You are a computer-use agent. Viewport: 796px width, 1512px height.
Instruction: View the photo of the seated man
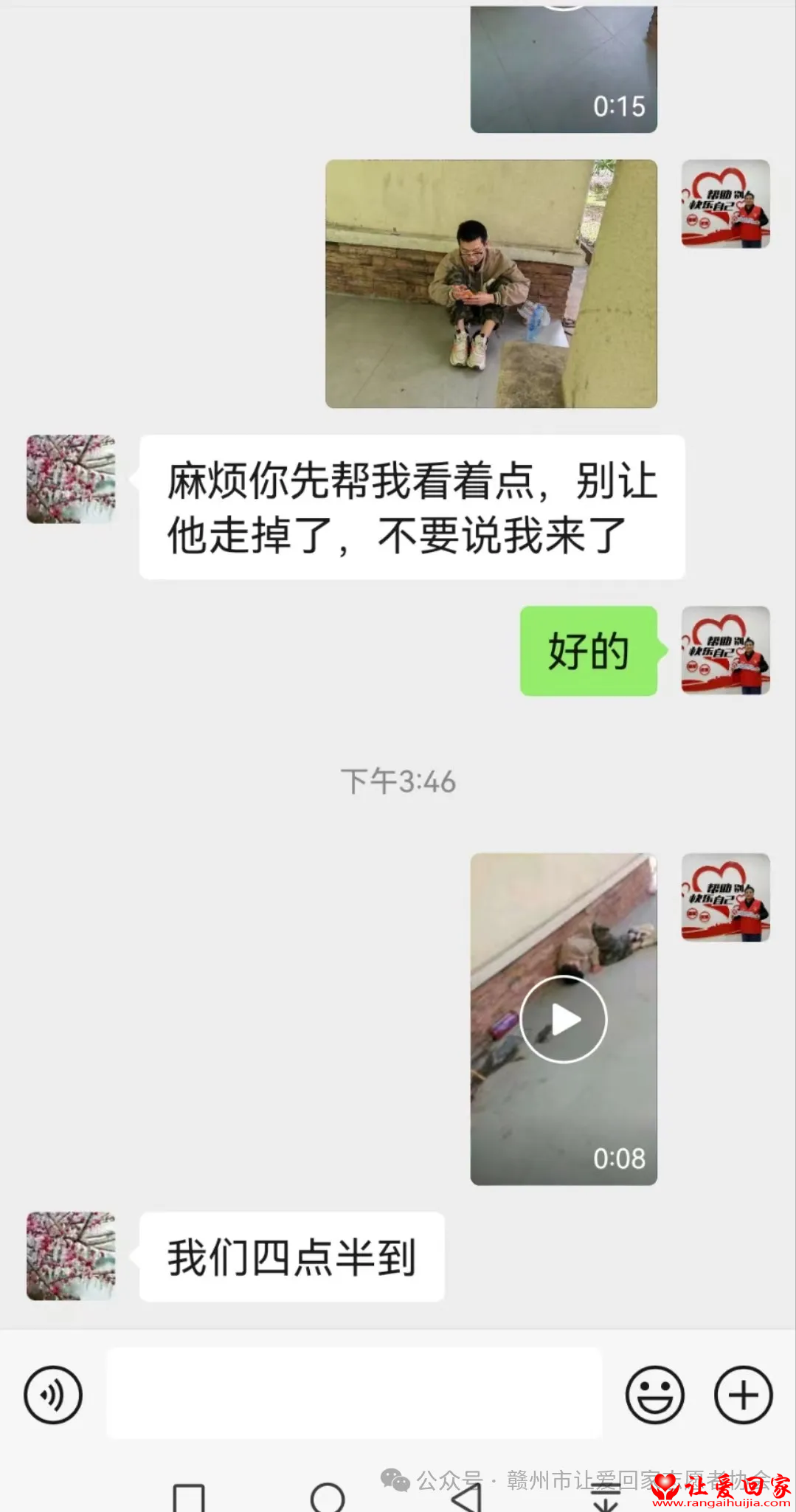point(491,284)
